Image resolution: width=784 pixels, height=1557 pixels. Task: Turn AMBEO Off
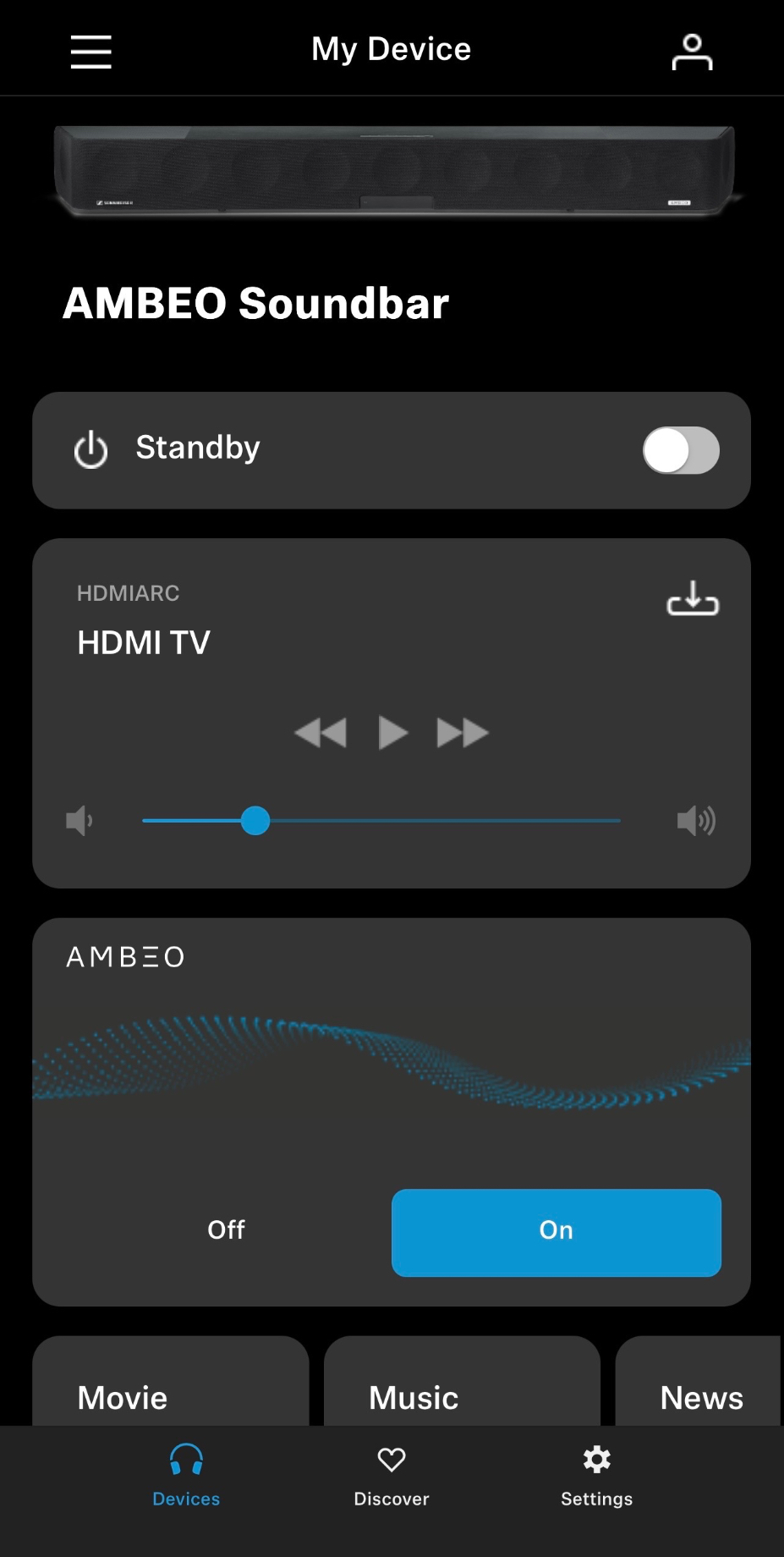[x=226, y=1230]
